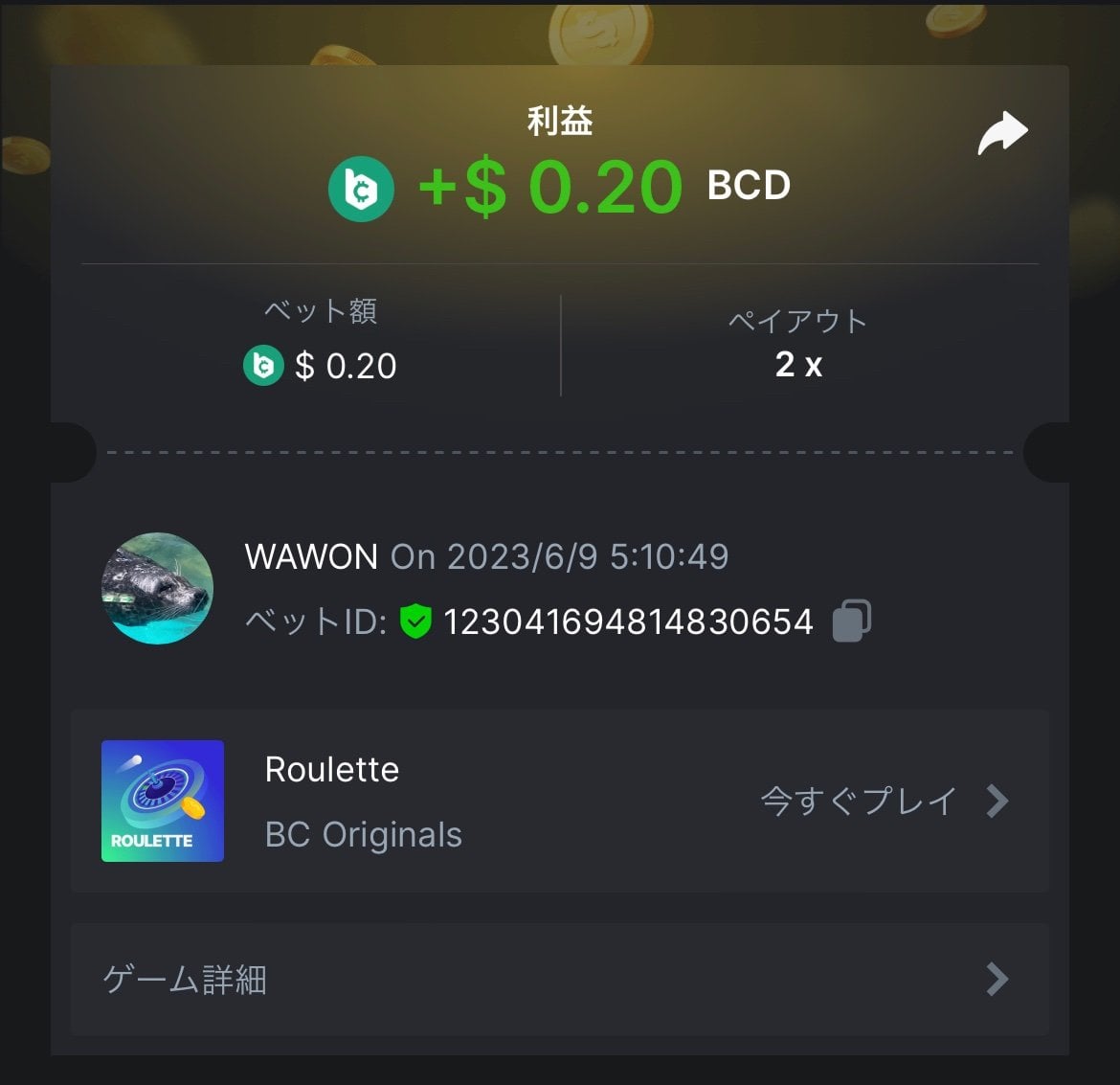Viewport: 1120px width, 1085px height.
Task: Expand the ゲーム詳細 section
Action: tap(559, 979)
